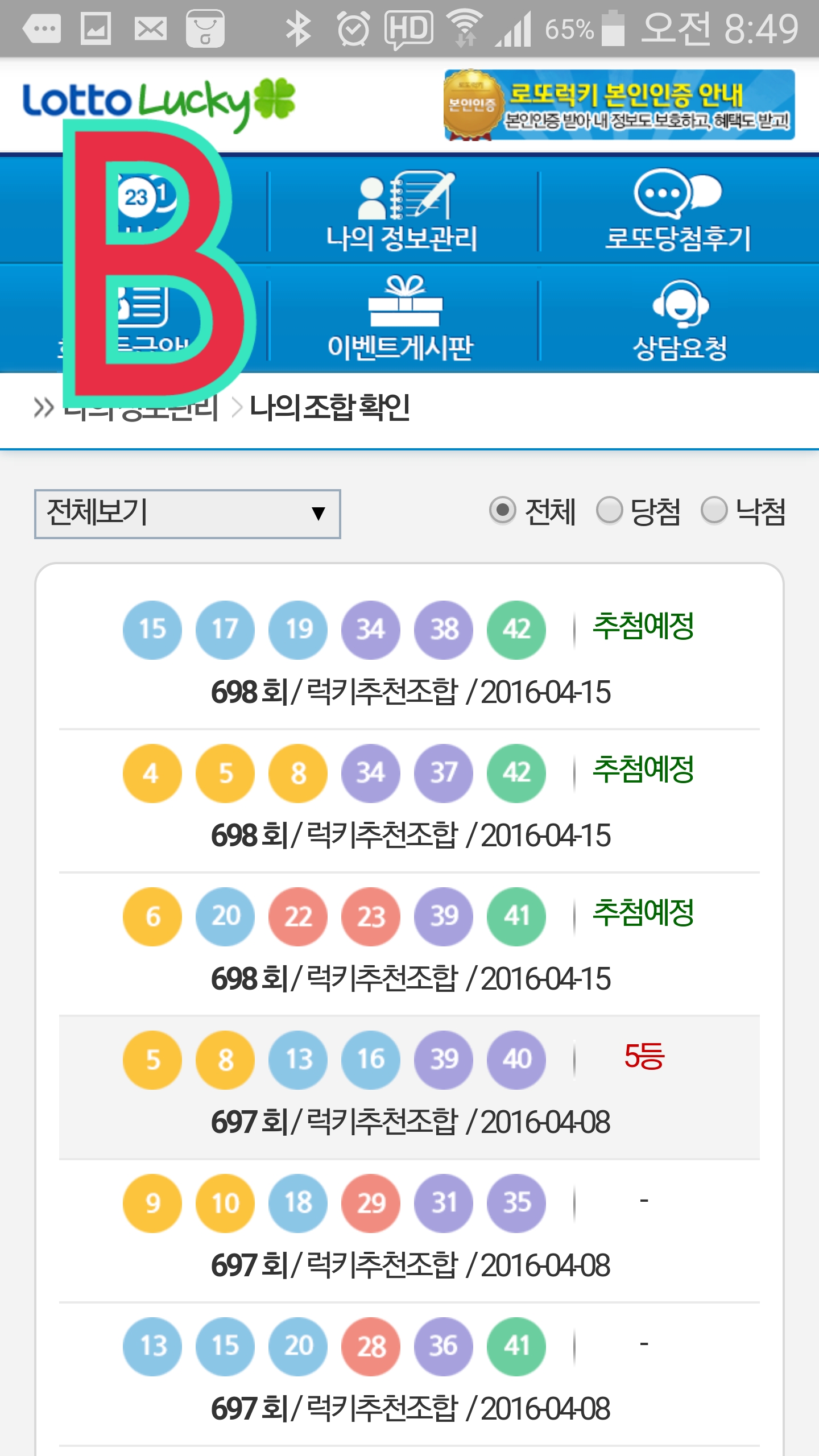Open 로또당첨후기 winning reviews
Image resolution: width=819 pixels, height=1456 pixels.
(678, 212)
